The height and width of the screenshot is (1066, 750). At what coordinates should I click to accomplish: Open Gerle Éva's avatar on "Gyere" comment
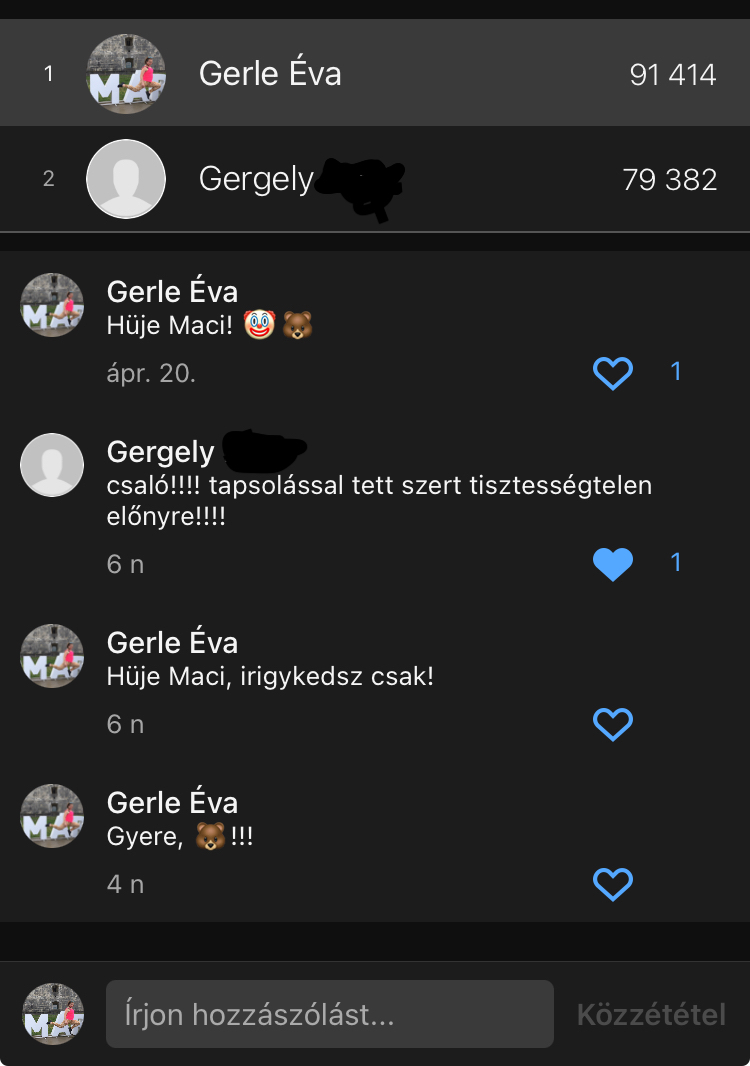(52, 816)
